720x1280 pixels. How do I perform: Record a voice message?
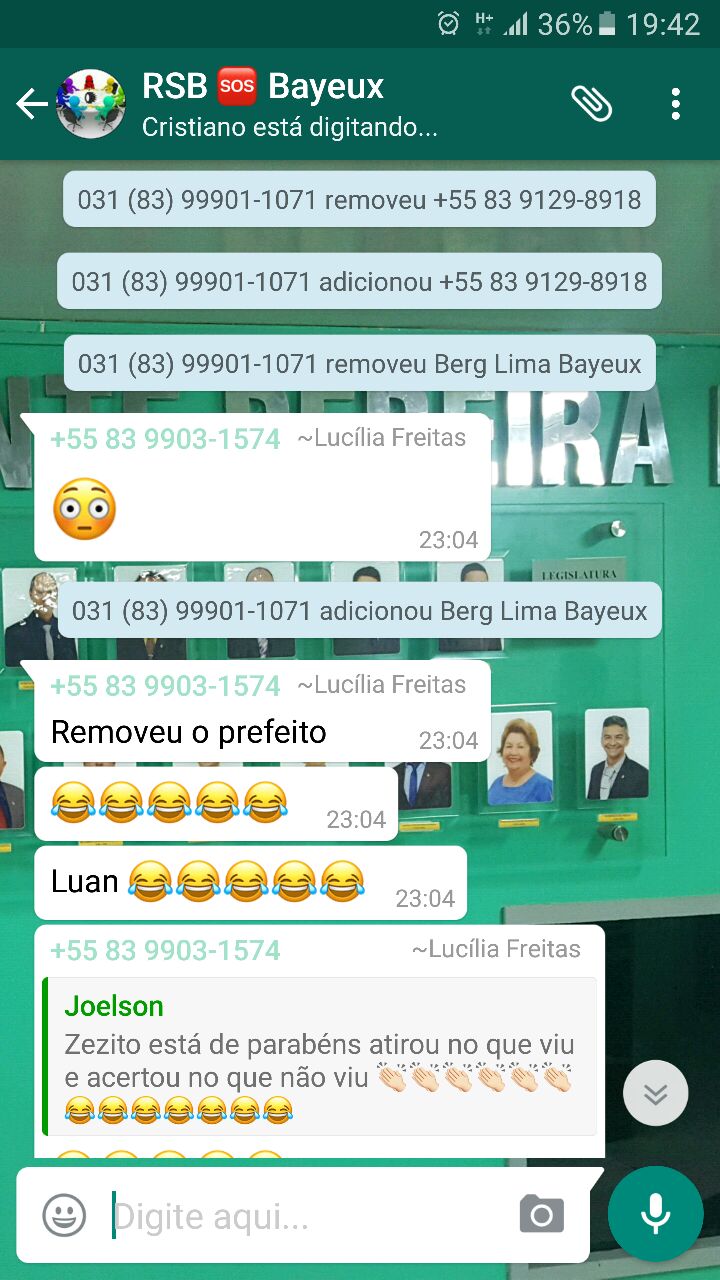coord(655,1214)
